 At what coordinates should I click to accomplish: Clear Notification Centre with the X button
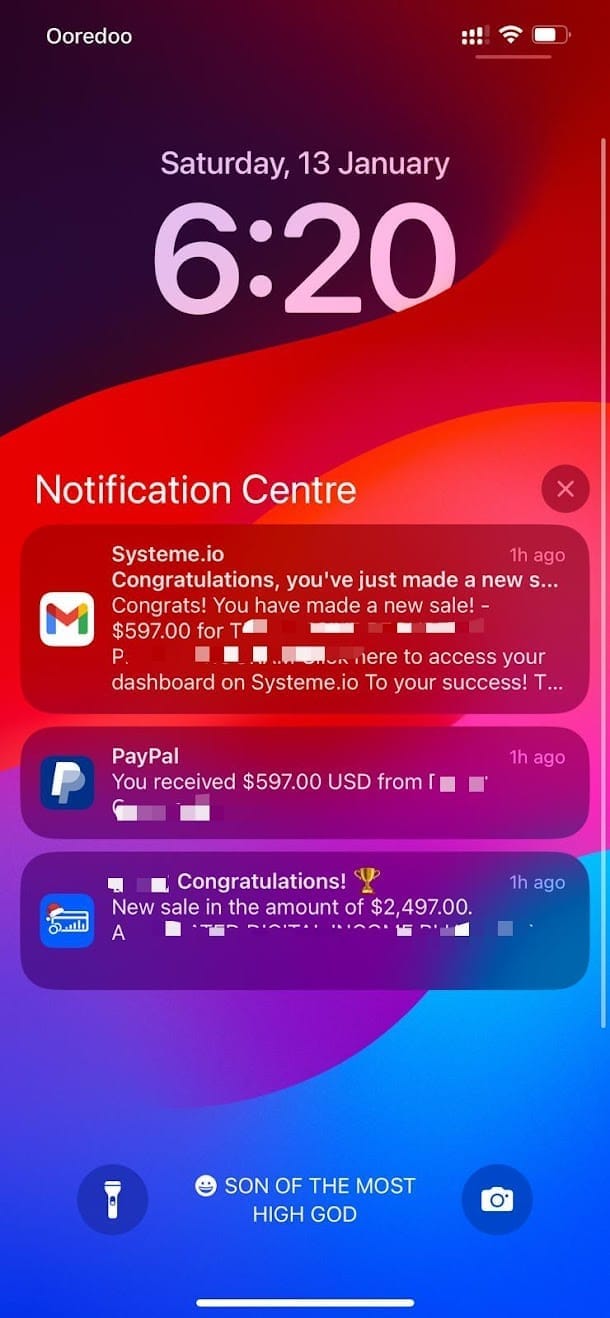point(565,489)
